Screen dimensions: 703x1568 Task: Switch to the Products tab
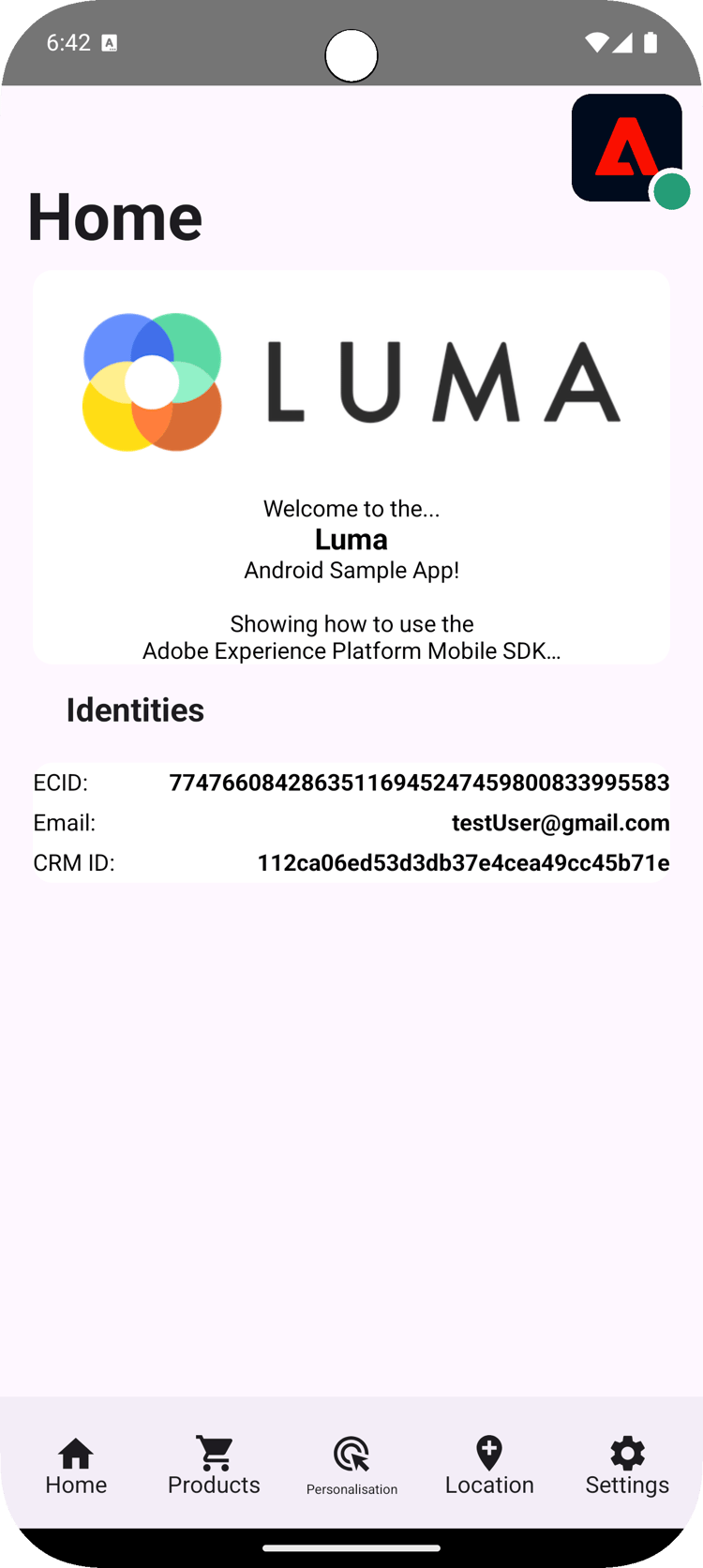(x=214, y=1465)
